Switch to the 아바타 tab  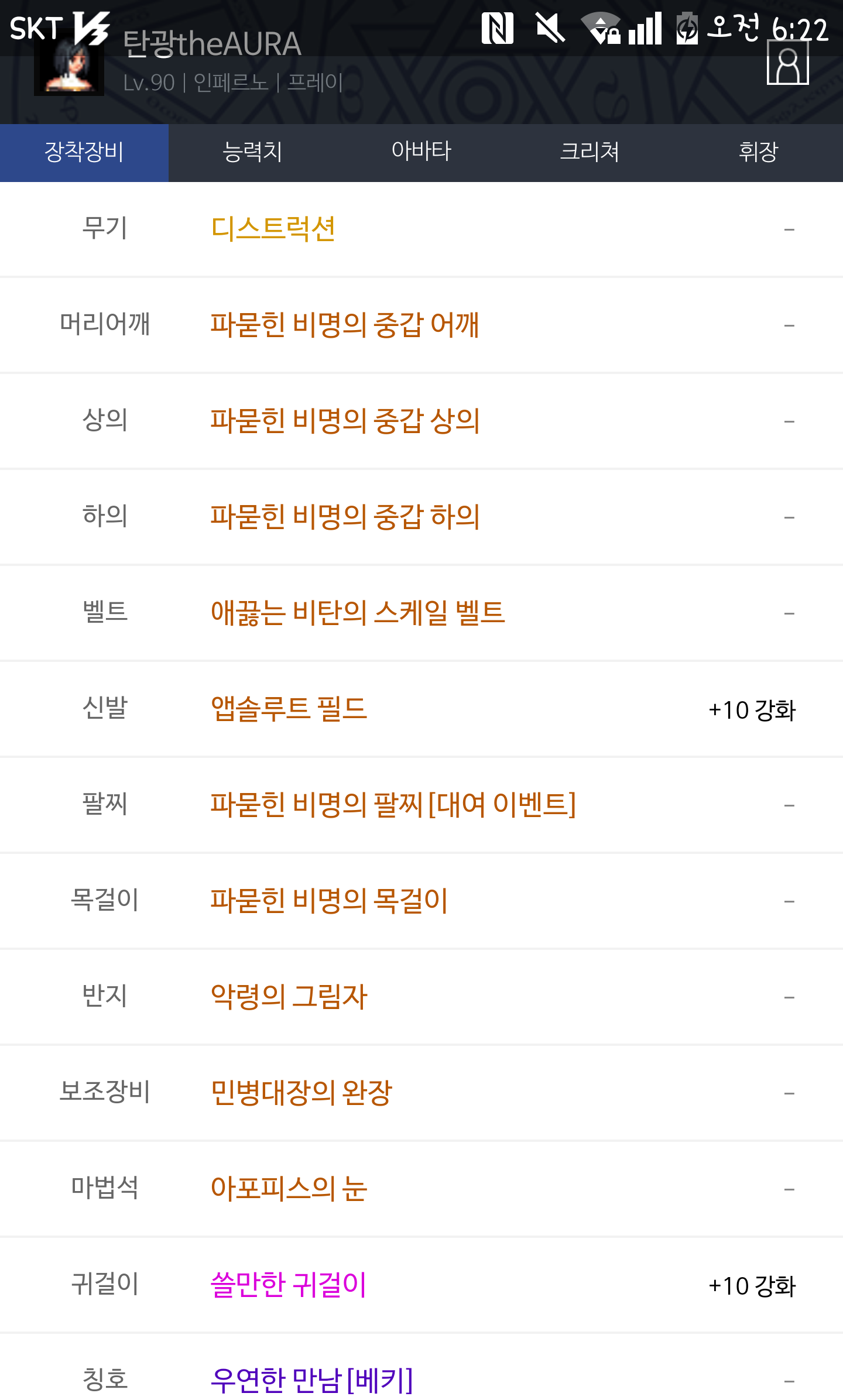(x=421, y=152)
